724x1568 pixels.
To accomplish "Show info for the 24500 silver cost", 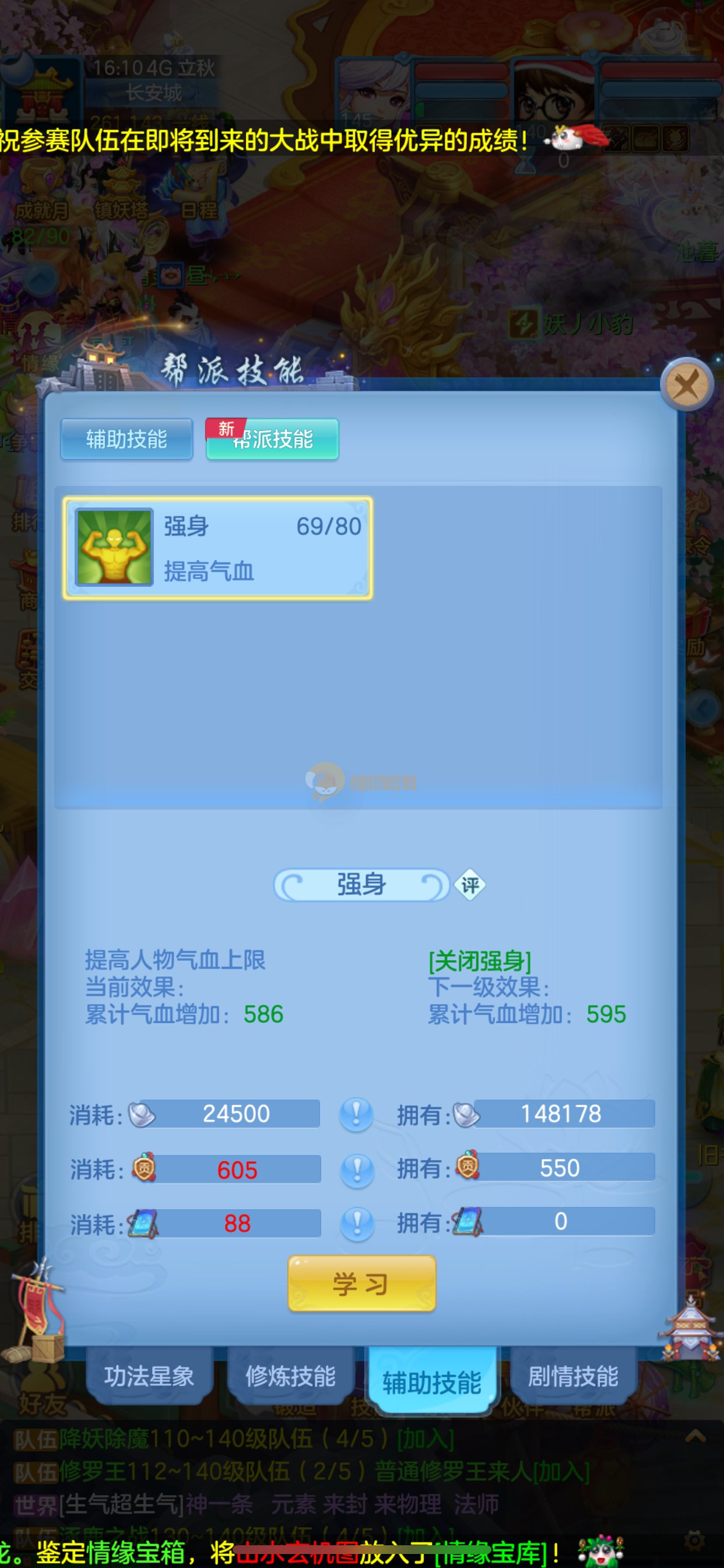I will point(357,1115).
